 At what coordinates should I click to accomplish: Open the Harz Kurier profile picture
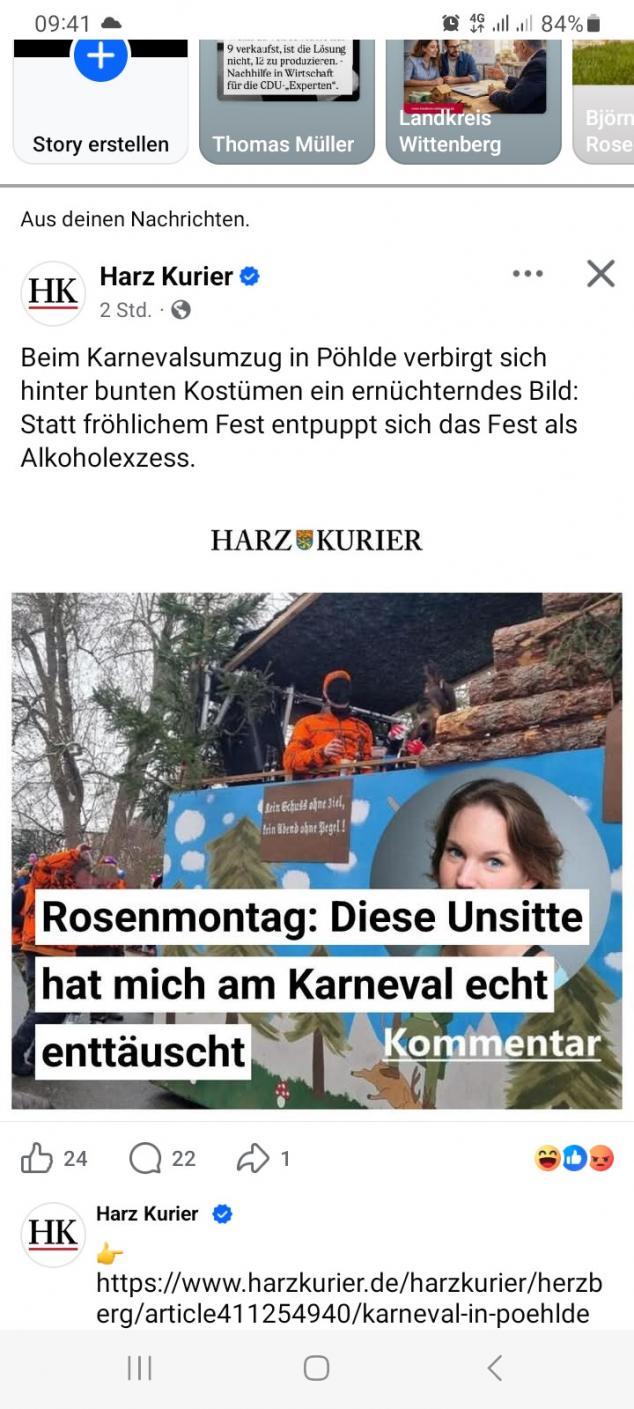[53, 293]
